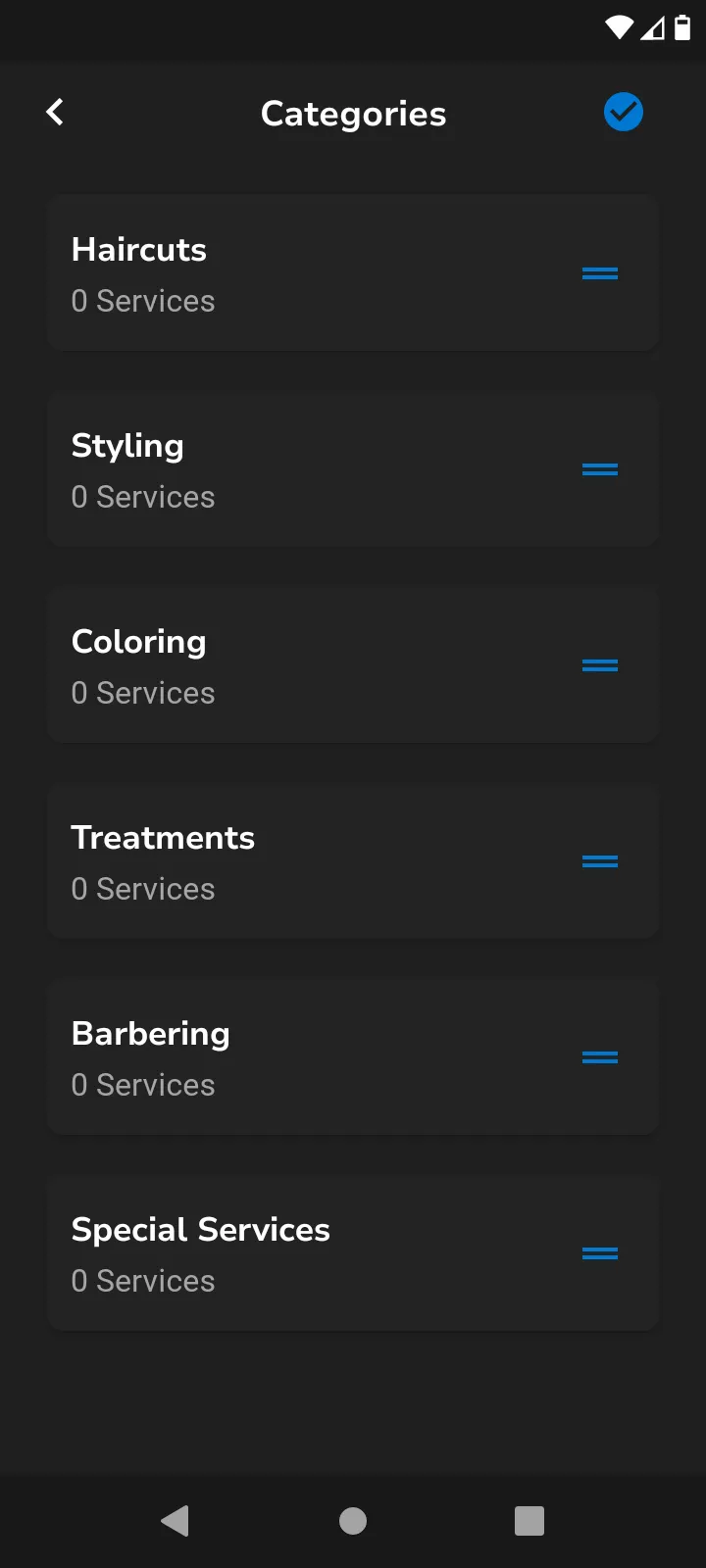
Task: Open the recent apps overview
Action: [529, 1521]
